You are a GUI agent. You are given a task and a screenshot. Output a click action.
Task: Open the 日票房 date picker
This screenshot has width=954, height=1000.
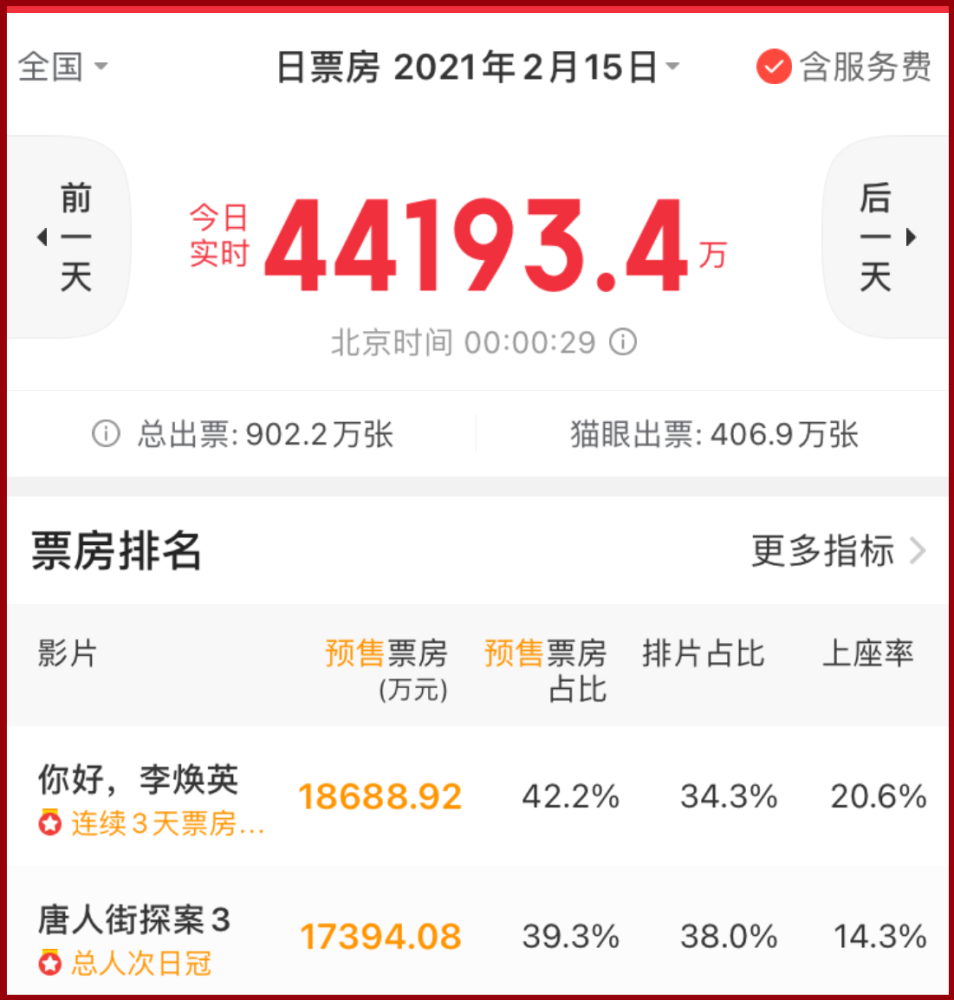click(x=477, y=68)
